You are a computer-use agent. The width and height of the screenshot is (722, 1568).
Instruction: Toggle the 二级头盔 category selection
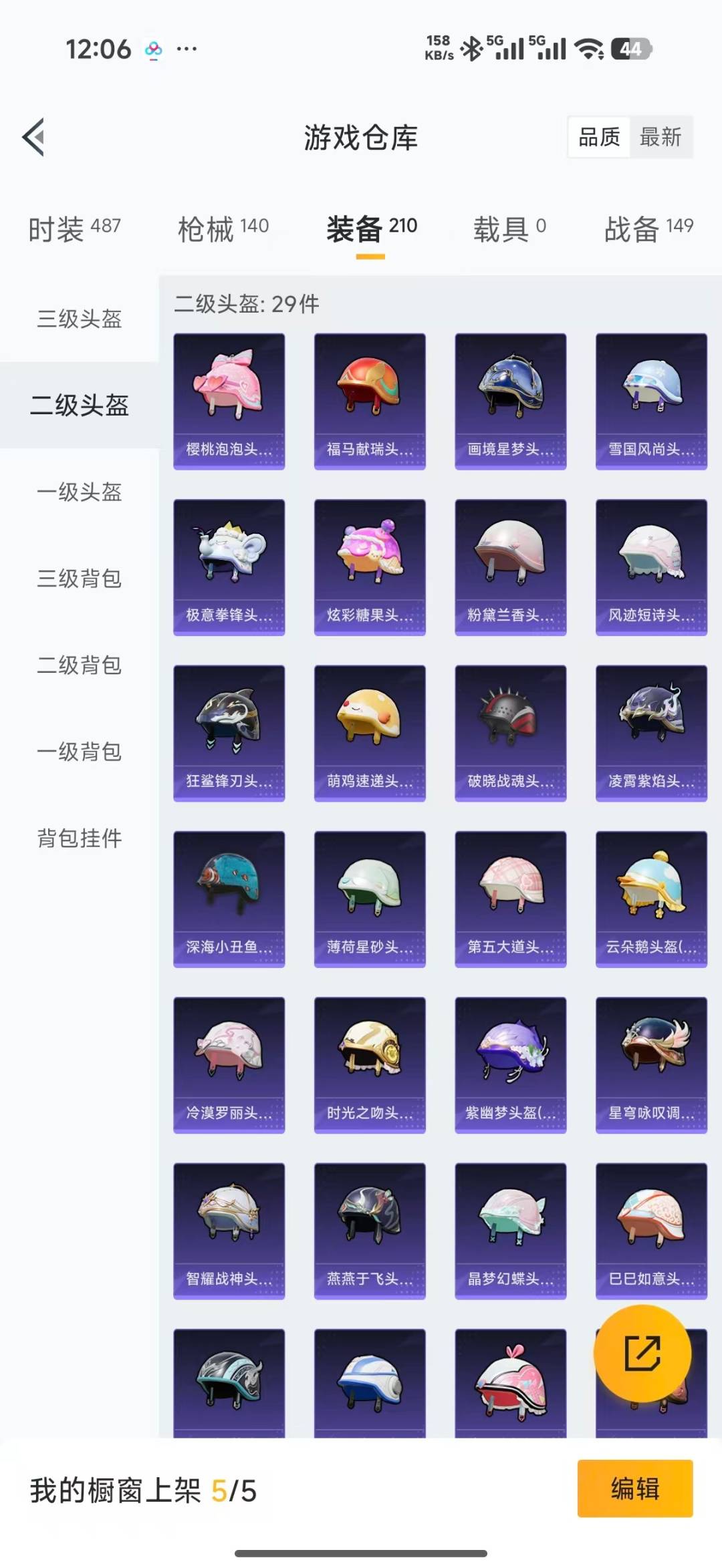[77, 406]
